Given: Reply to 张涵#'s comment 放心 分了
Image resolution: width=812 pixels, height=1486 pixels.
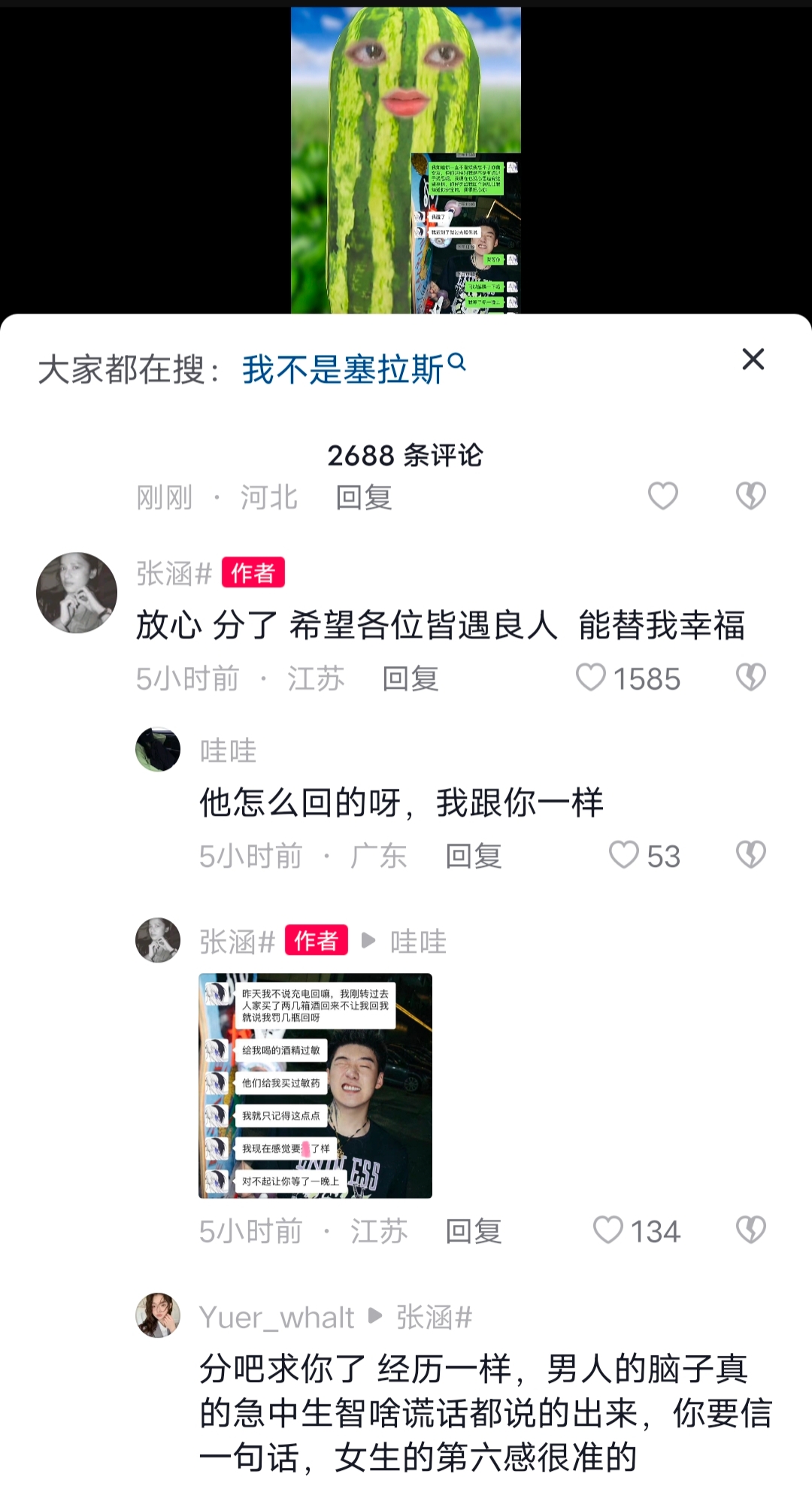Looking at the screenshot, I should (410, 679).
